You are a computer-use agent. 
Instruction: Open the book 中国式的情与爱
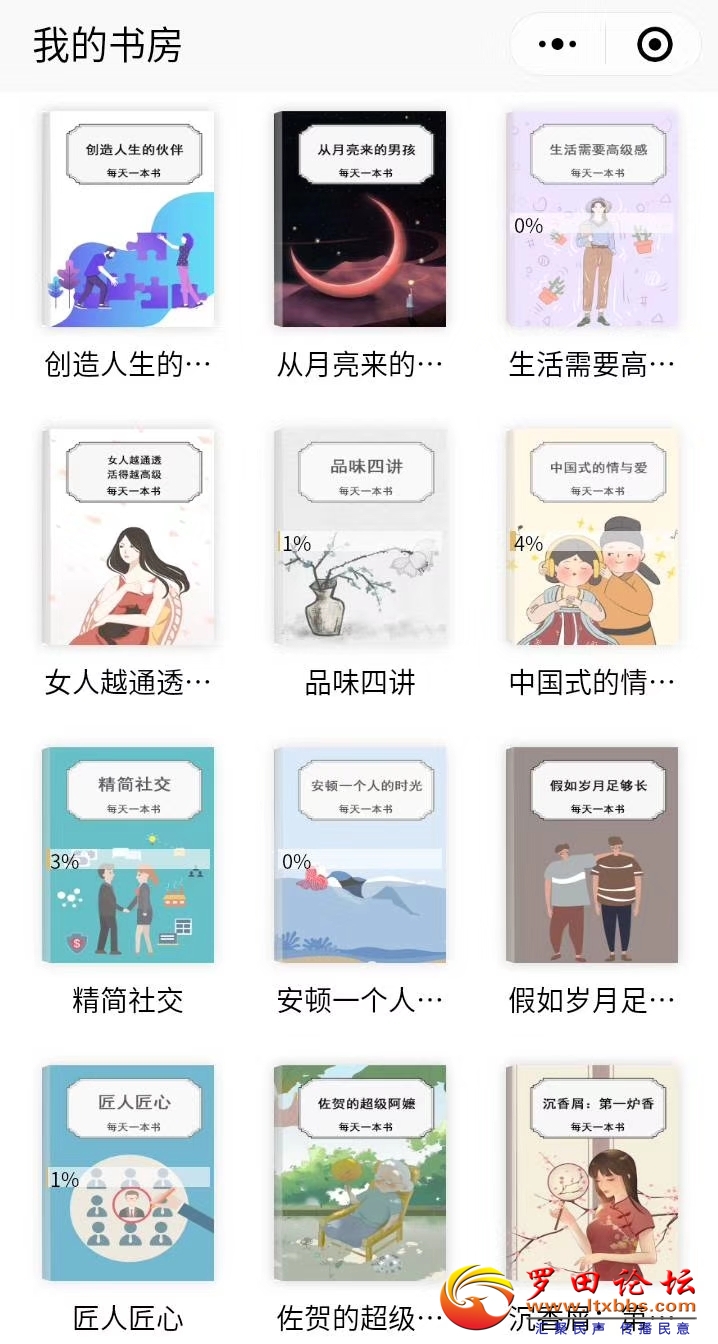click(592, 537)
